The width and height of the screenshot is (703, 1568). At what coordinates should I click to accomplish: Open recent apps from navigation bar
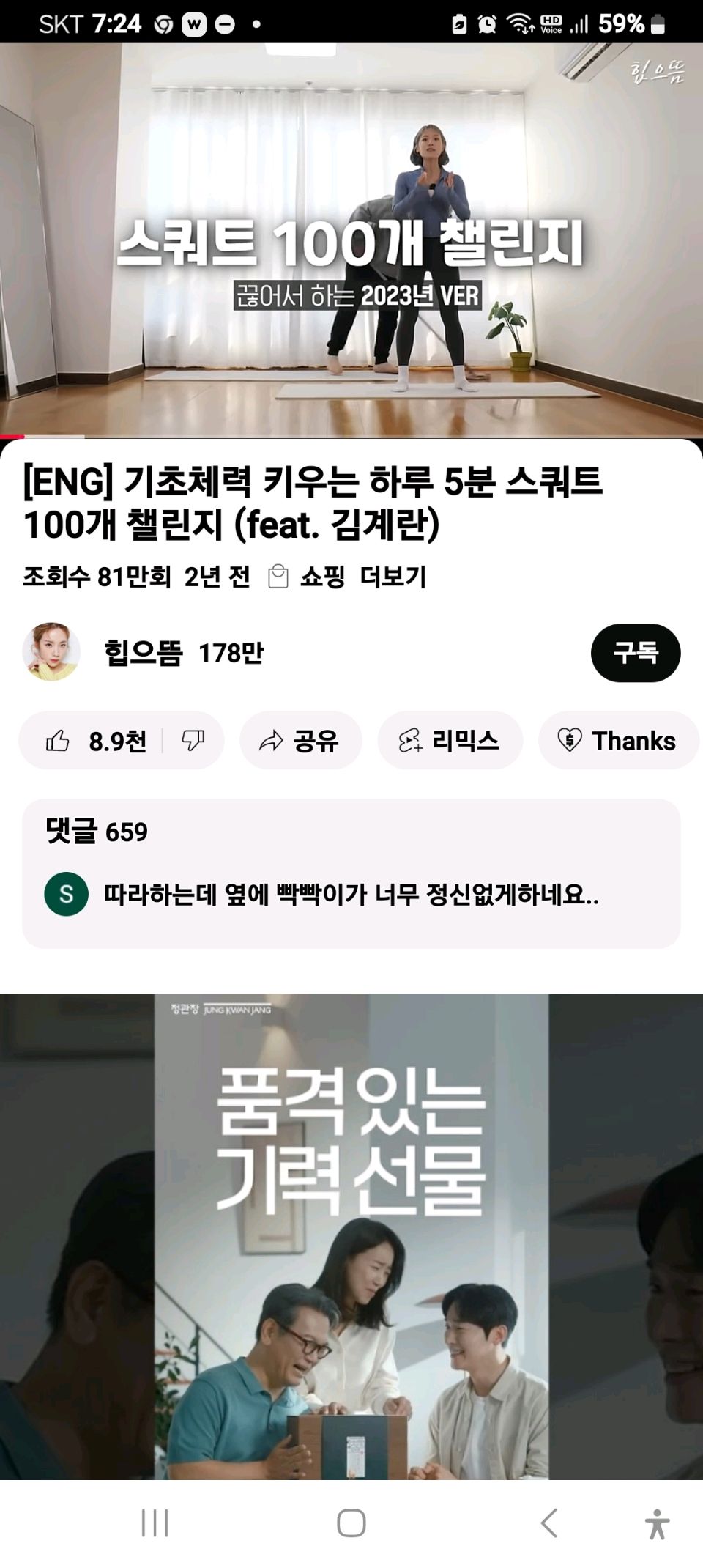pos(155,1523)
